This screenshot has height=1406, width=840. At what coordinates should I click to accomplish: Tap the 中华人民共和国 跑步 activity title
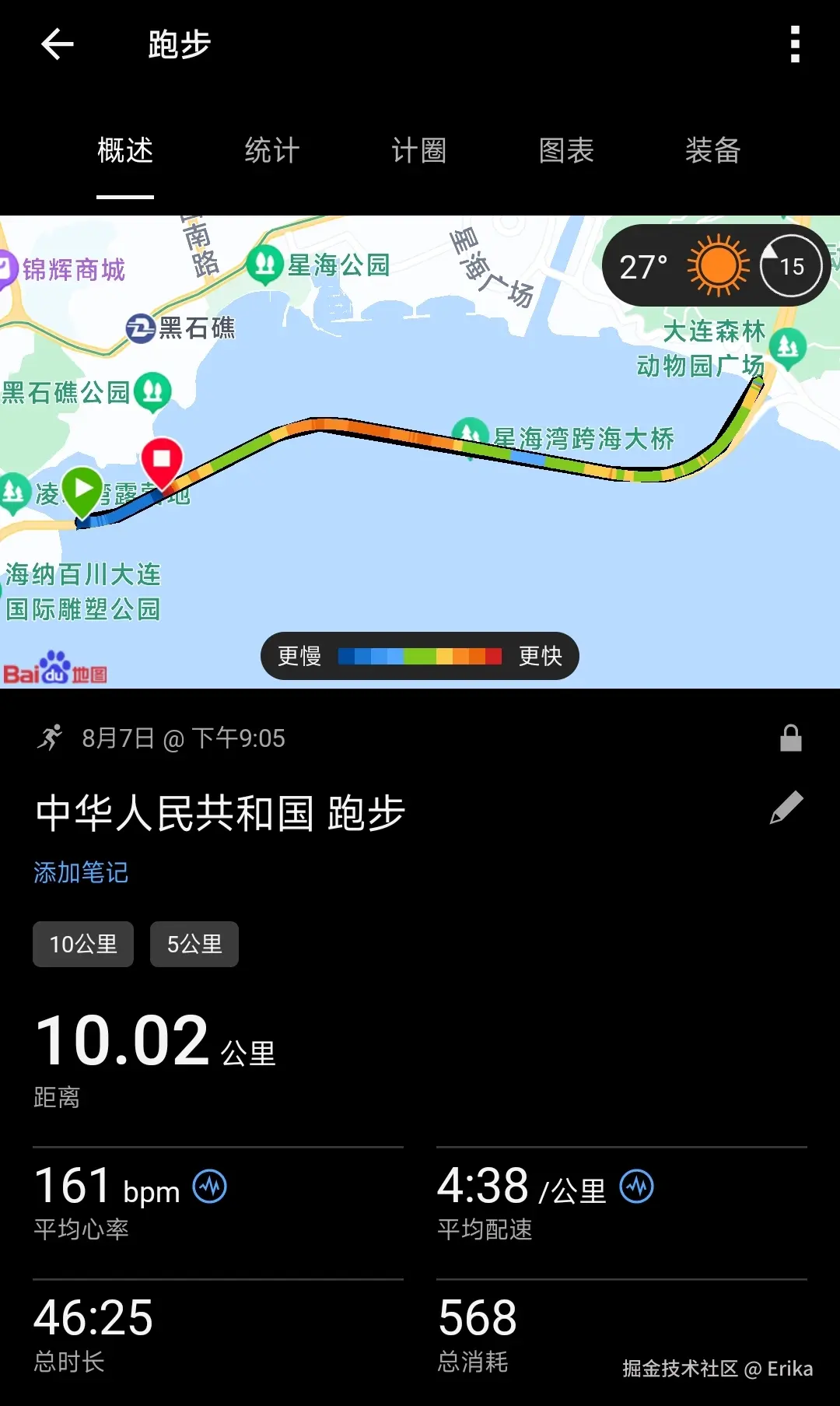[219, 812]
